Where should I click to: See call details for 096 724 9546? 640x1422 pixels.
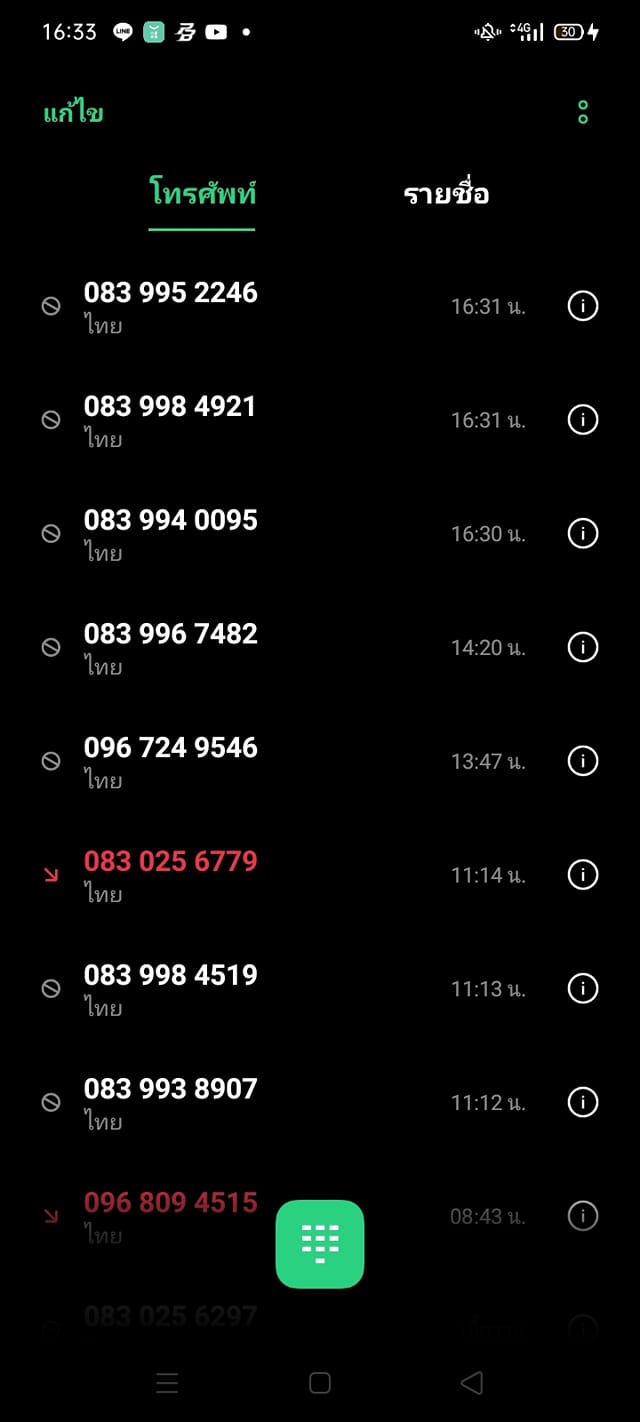coord(582,761)
